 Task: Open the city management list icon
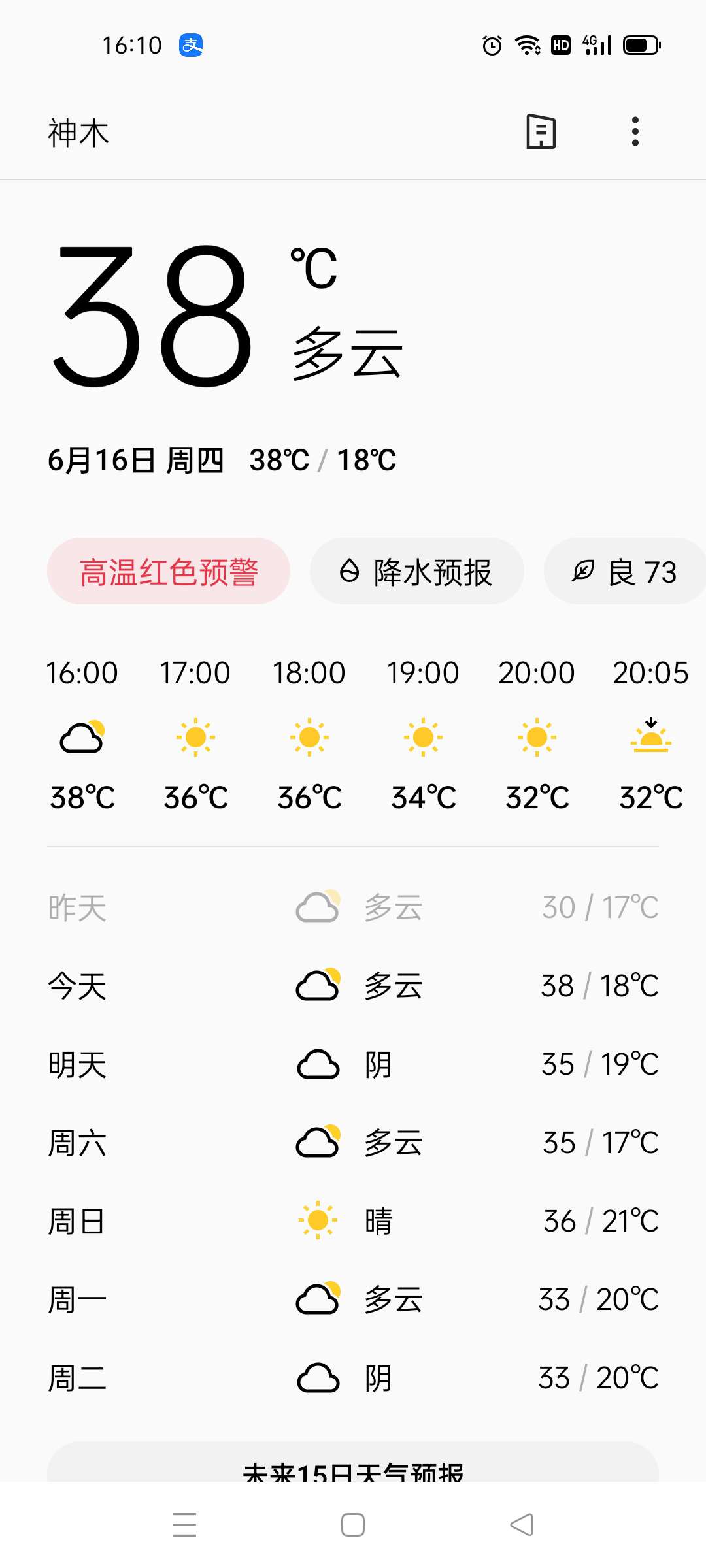click(x=541, y=132)
